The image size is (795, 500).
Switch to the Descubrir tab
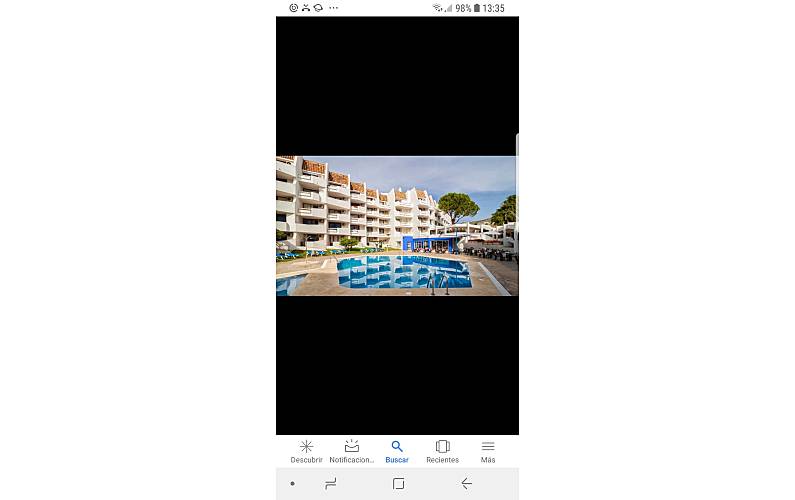click(x=306, y=451)
